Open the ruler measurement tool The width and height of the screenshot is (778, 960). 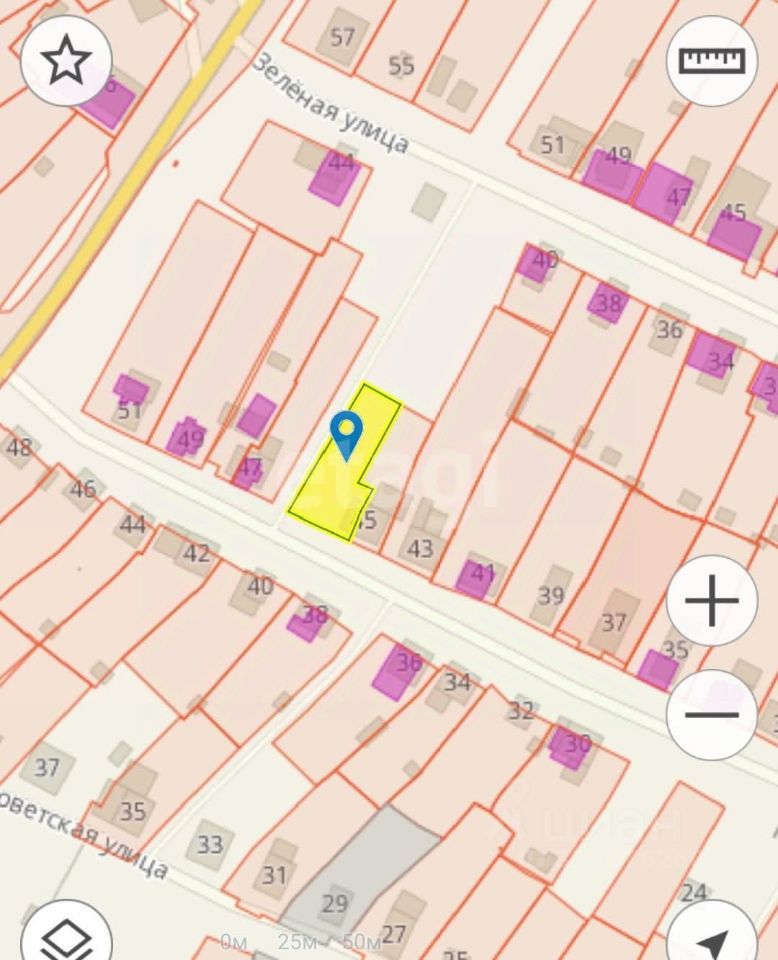[712, 61]
